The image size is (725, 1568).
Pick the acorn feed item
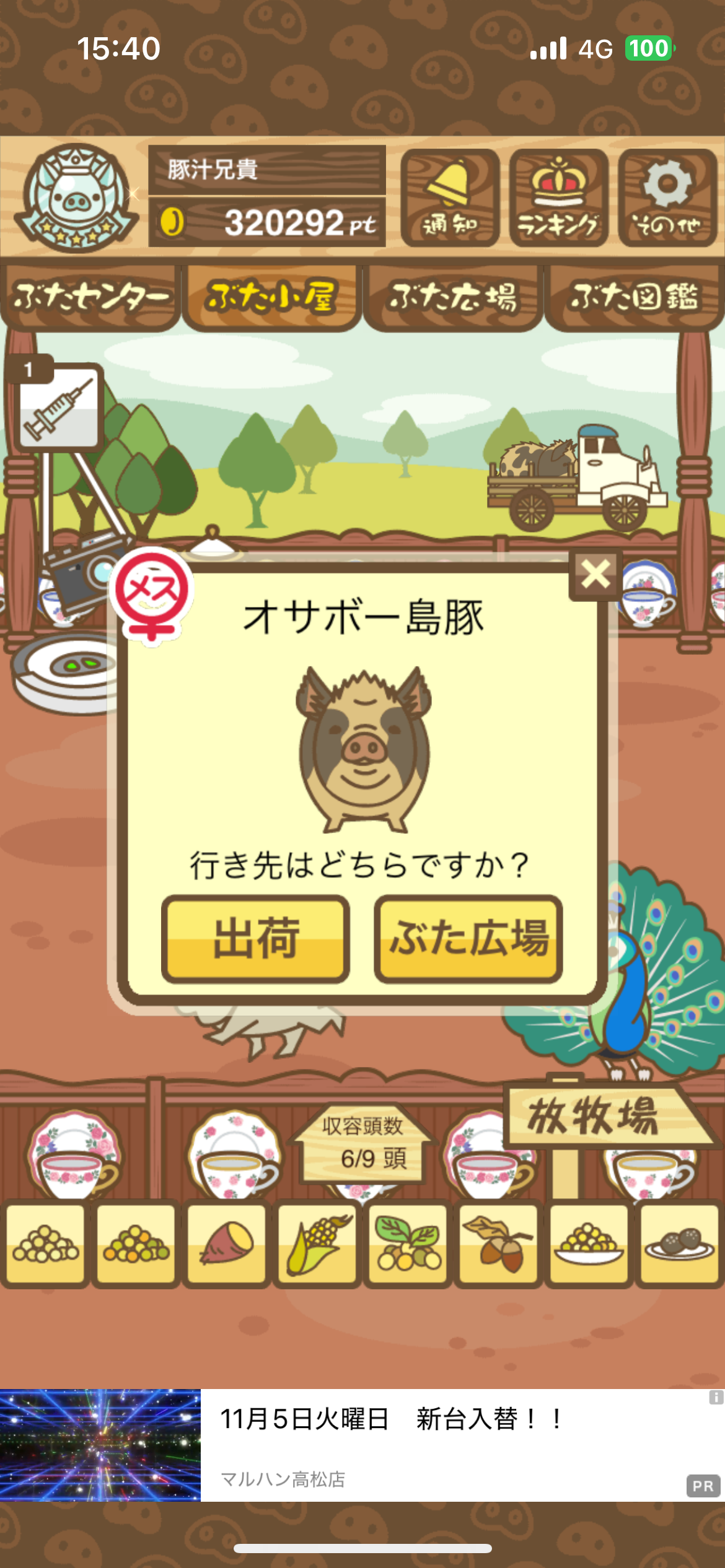tap(498, 1243)
